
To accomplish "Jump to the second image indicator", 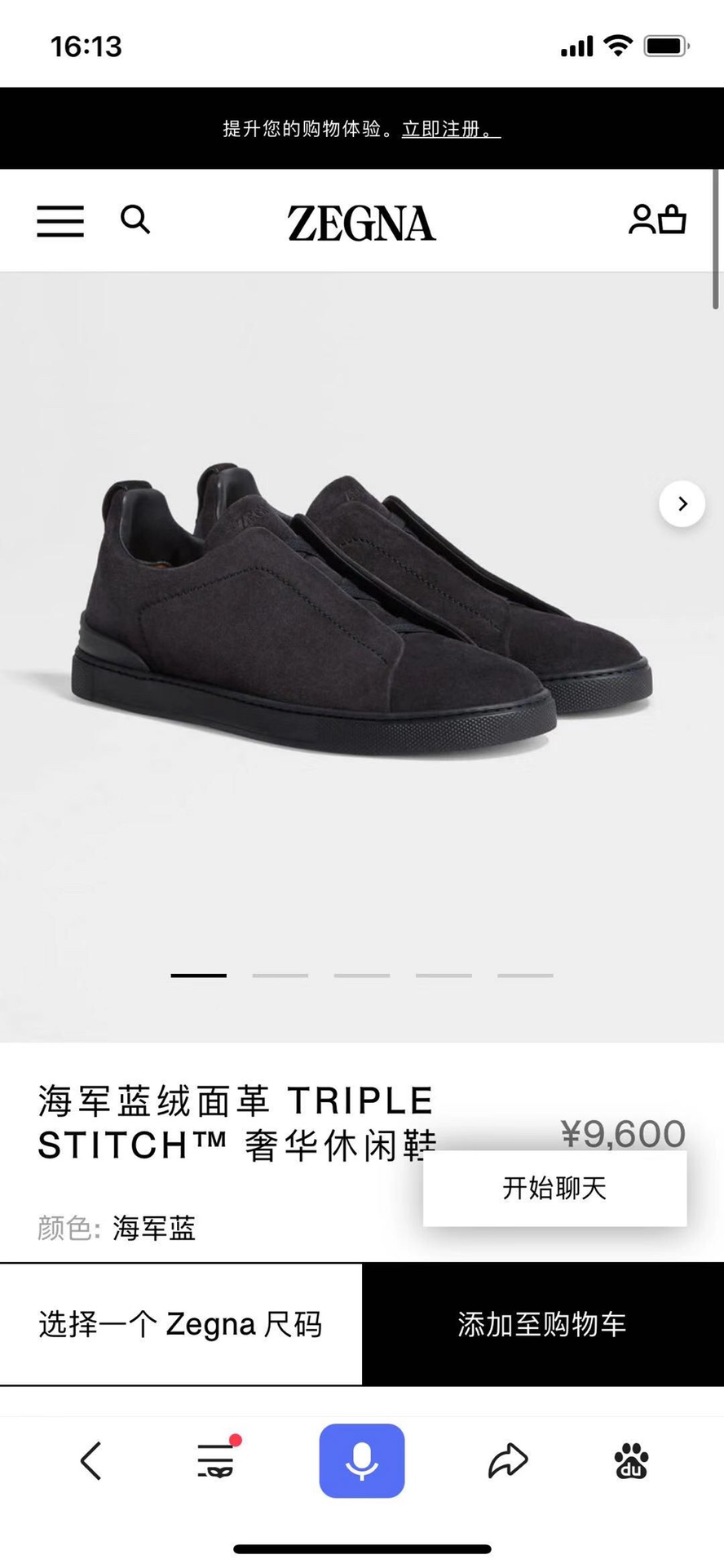I will tap(280, 975).
